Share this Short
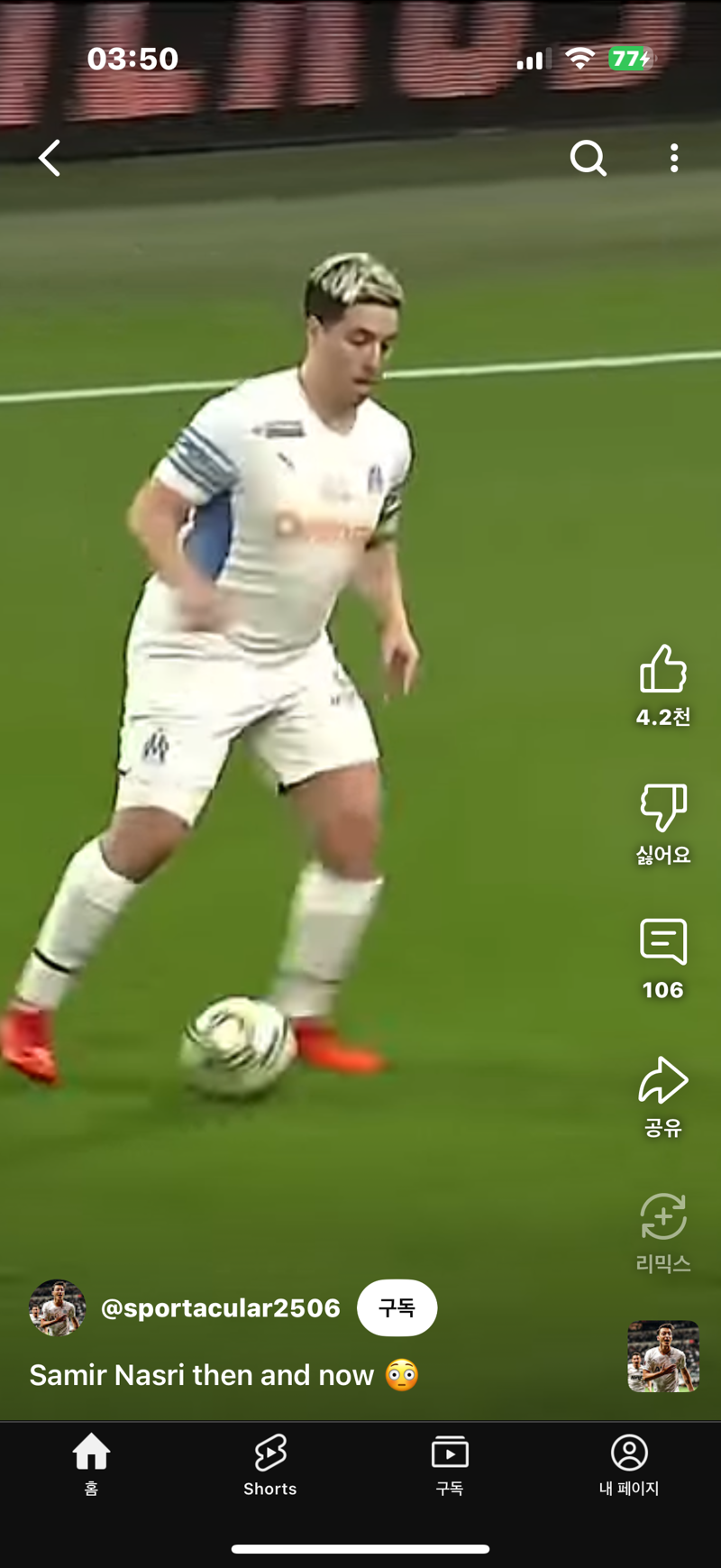 pos(663,1081)
